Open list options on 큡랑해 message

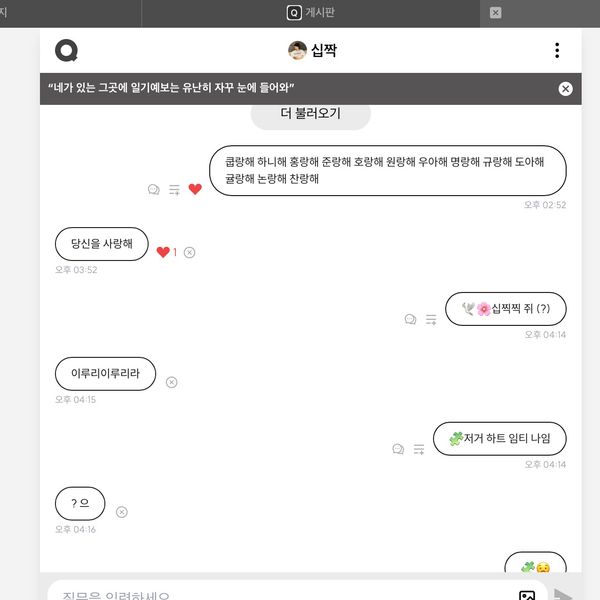[x=174, y=189]
